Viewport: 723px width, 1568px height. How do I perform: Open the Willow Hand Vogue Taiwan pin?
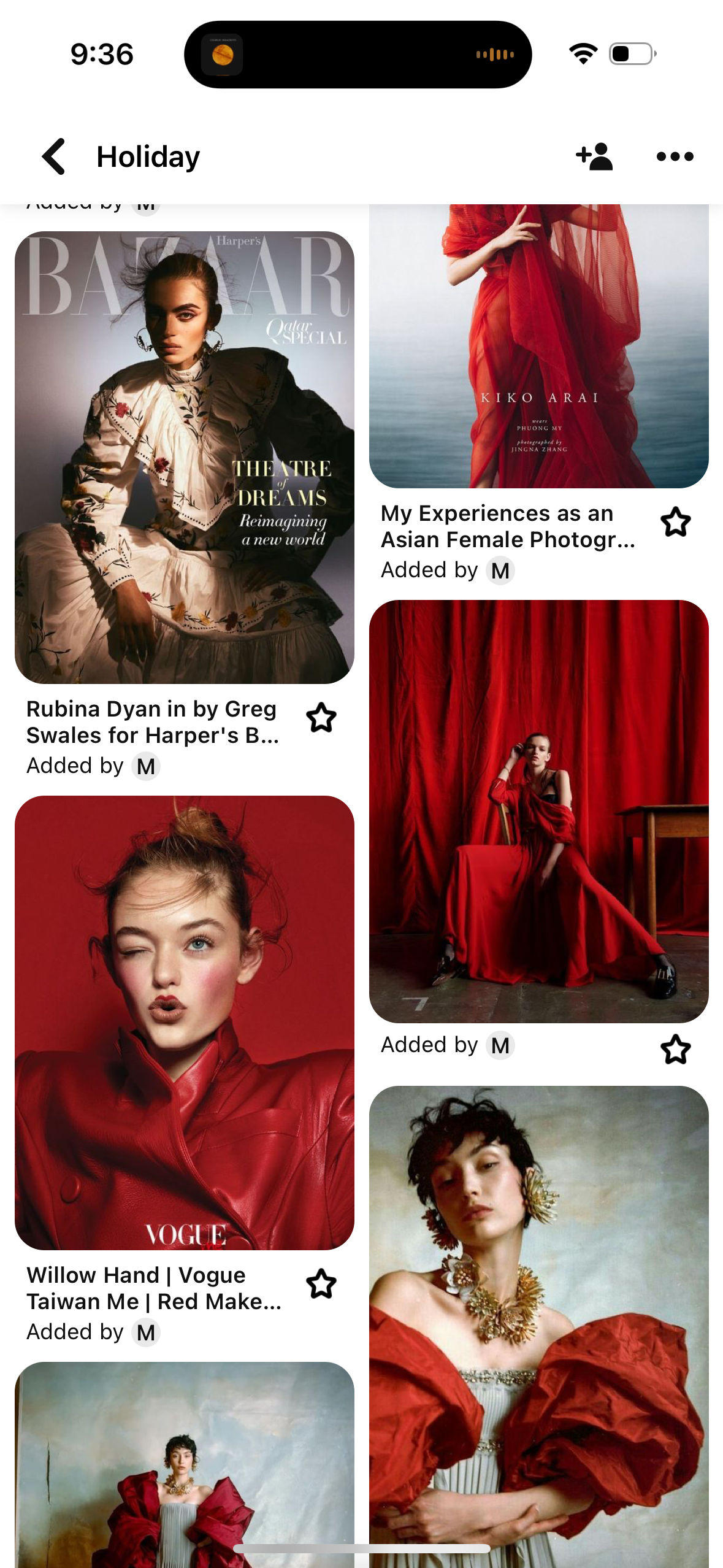184,1022
